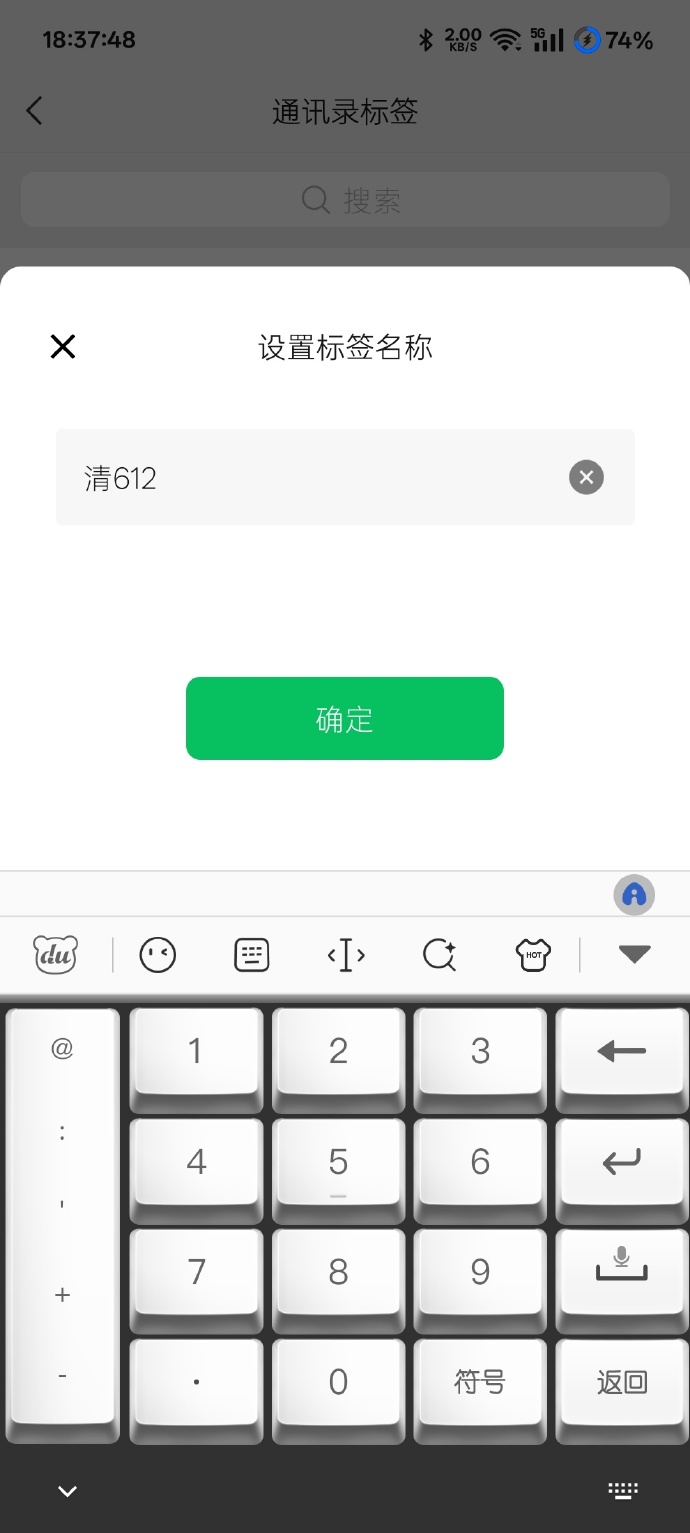Close the tag name dialog

[63, 347]
